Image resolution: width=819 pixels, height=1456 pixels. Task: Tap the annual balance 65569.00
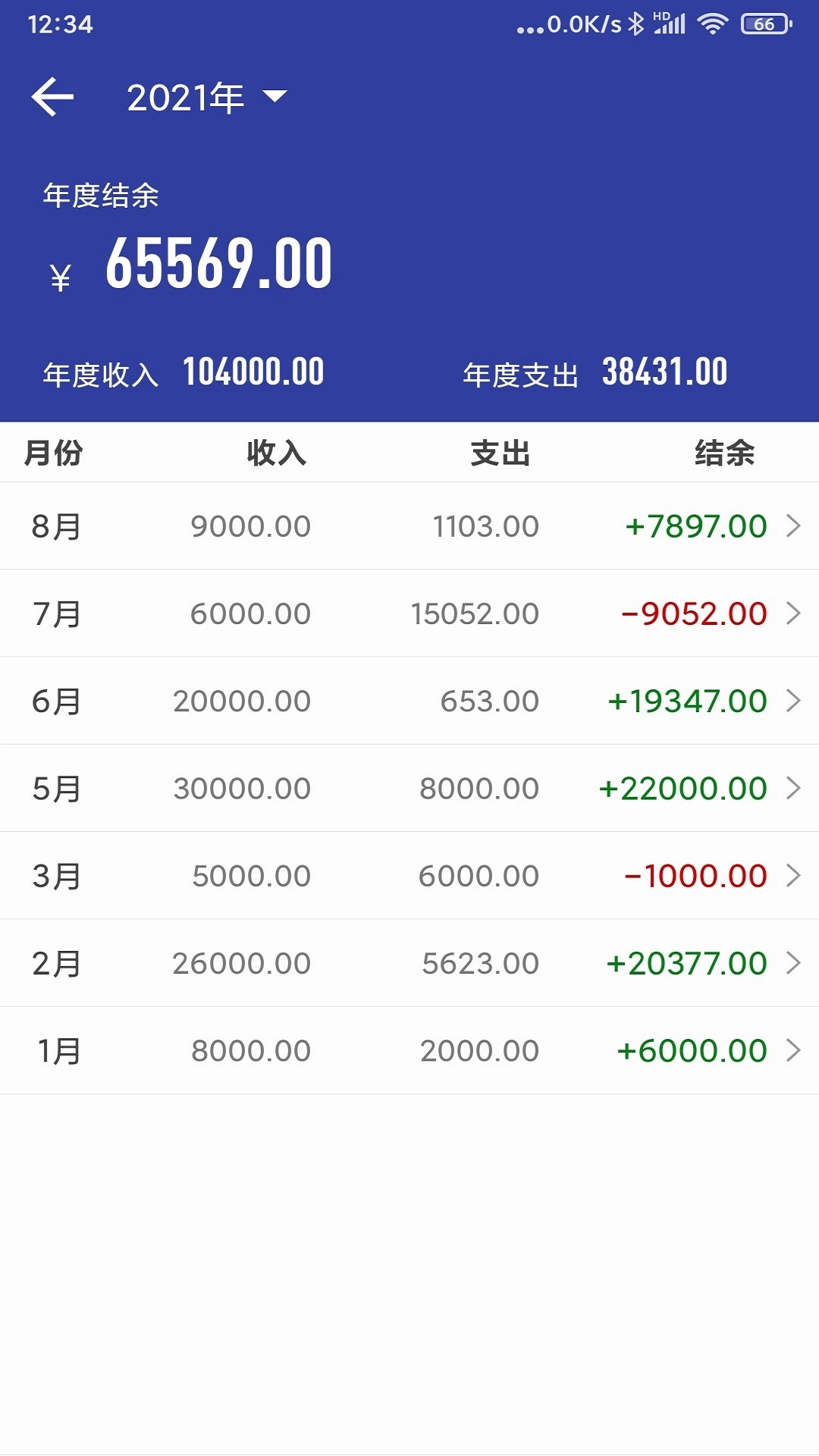pos(220,264)
